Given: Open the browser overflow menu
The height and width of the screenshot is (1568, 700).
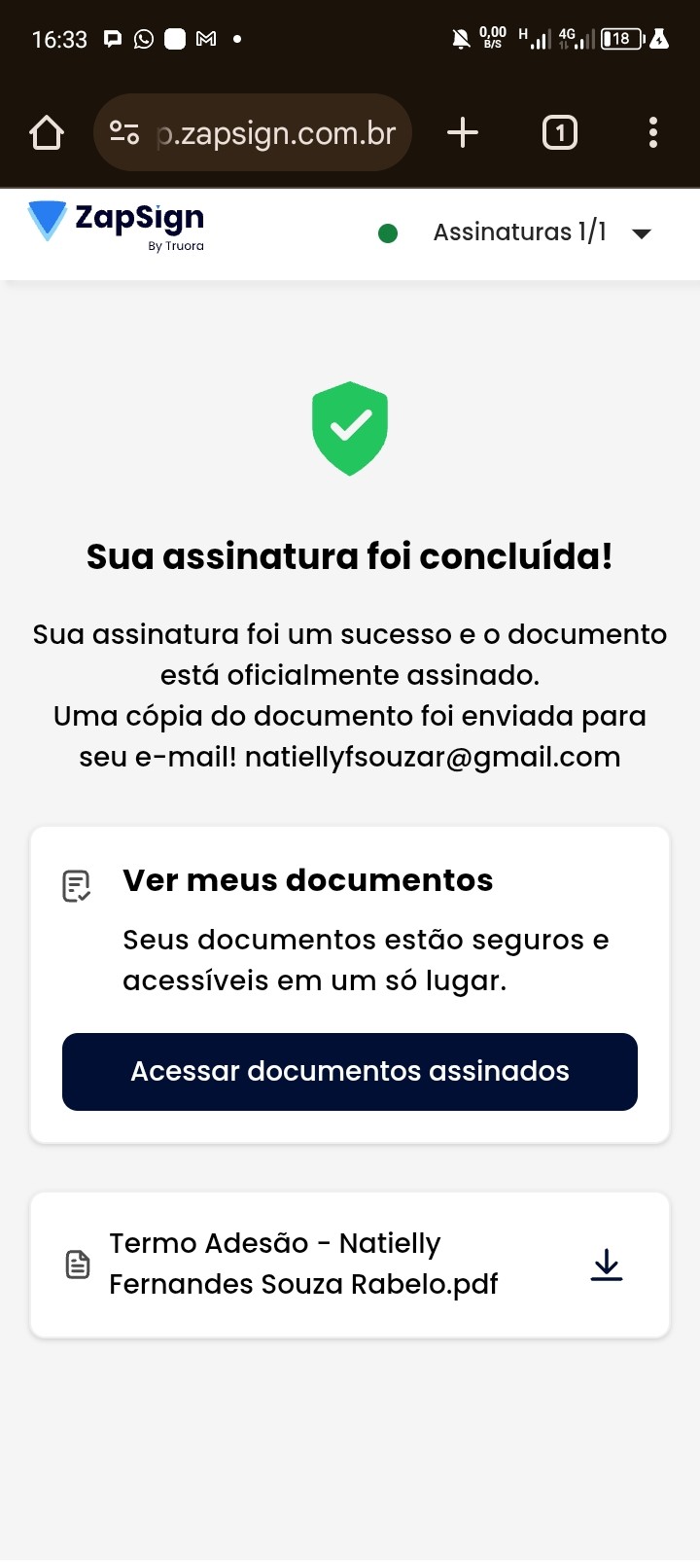Looking at the screenshot, I should pos(653,132).
